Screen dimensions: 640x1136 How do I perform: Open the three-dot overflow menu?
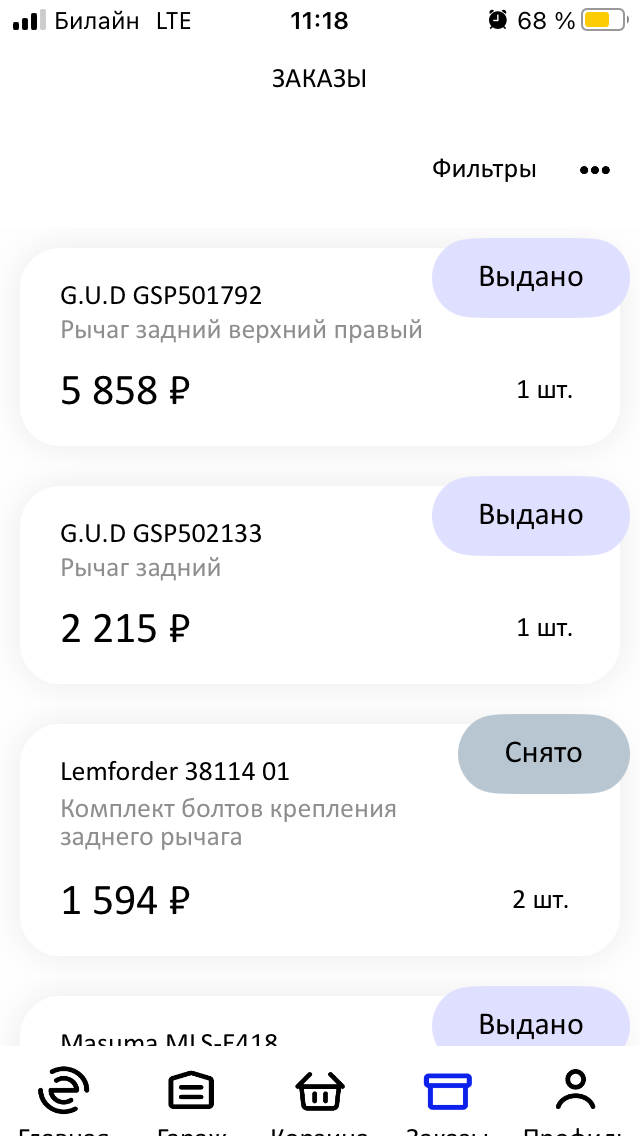594,170
